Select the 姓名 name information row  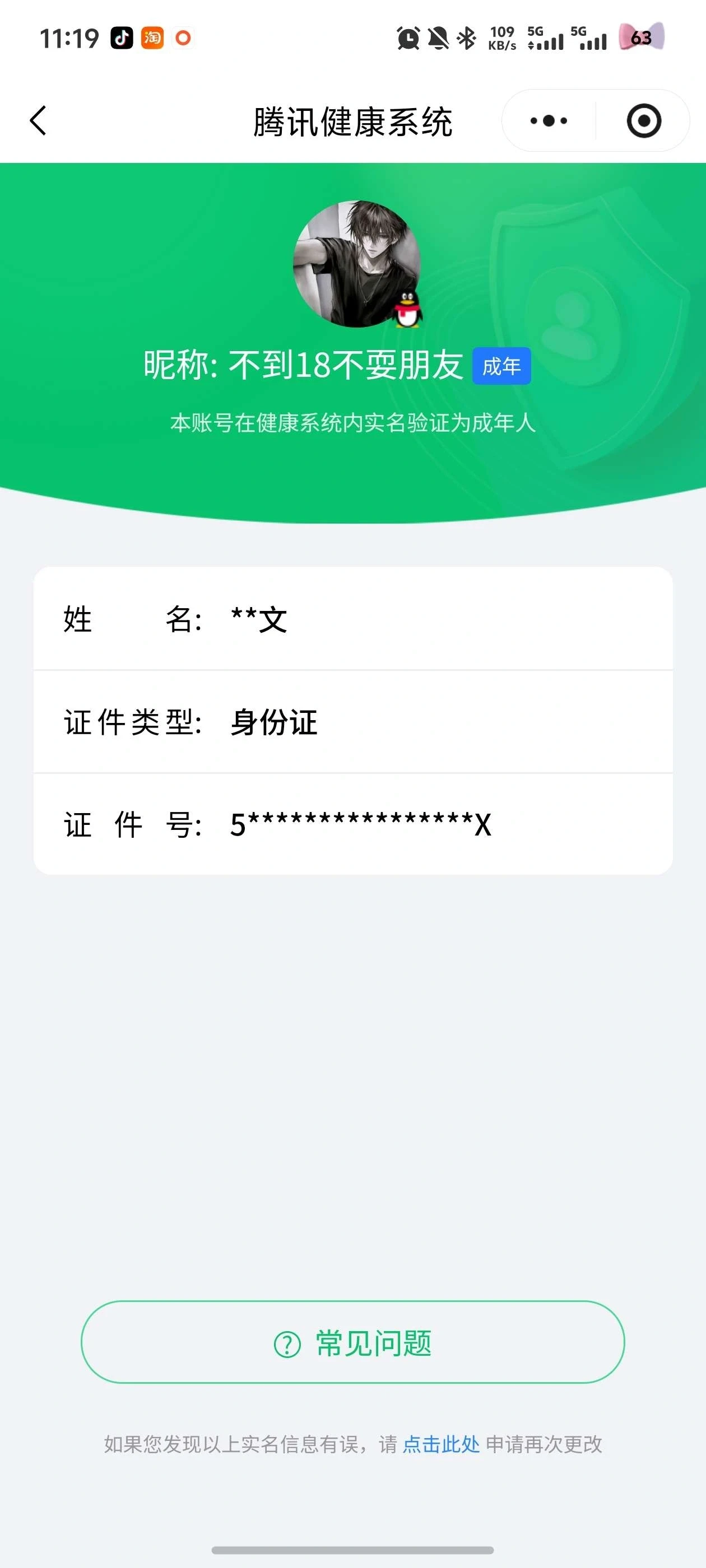click(x=352, y=620)
